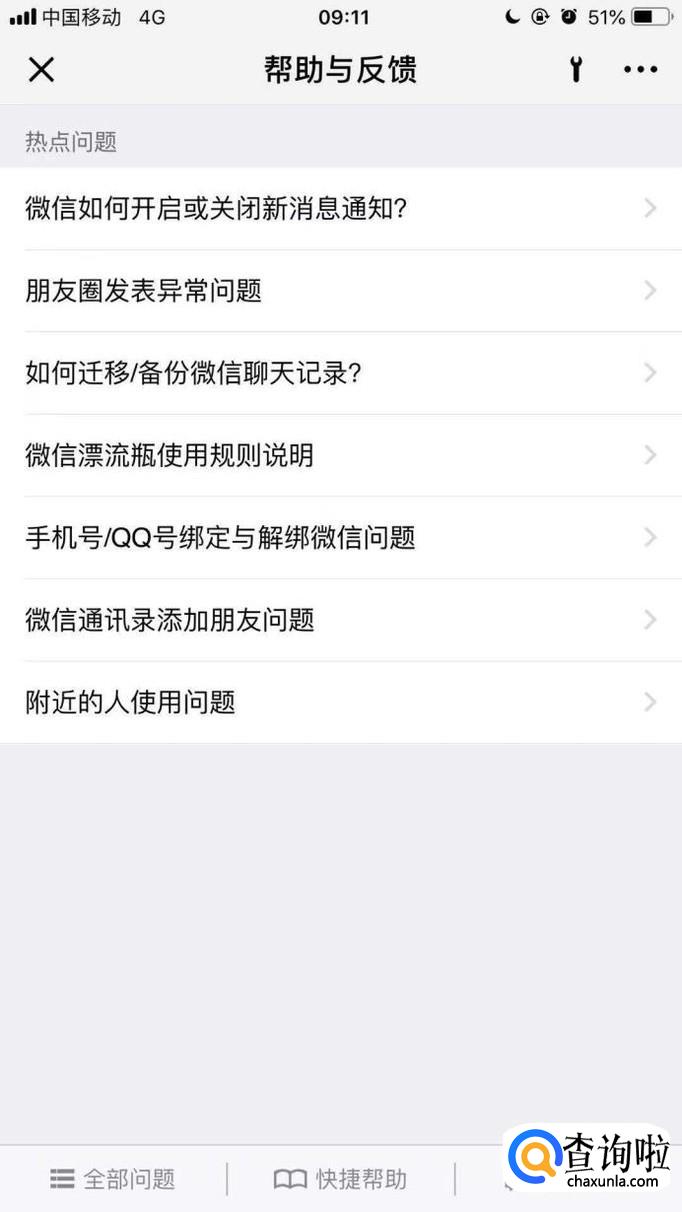Image resolution: width=682 pixels, height=1212 pixels.
Task: Open the three-dot overflow menu
Action: (x=640, y=69)
